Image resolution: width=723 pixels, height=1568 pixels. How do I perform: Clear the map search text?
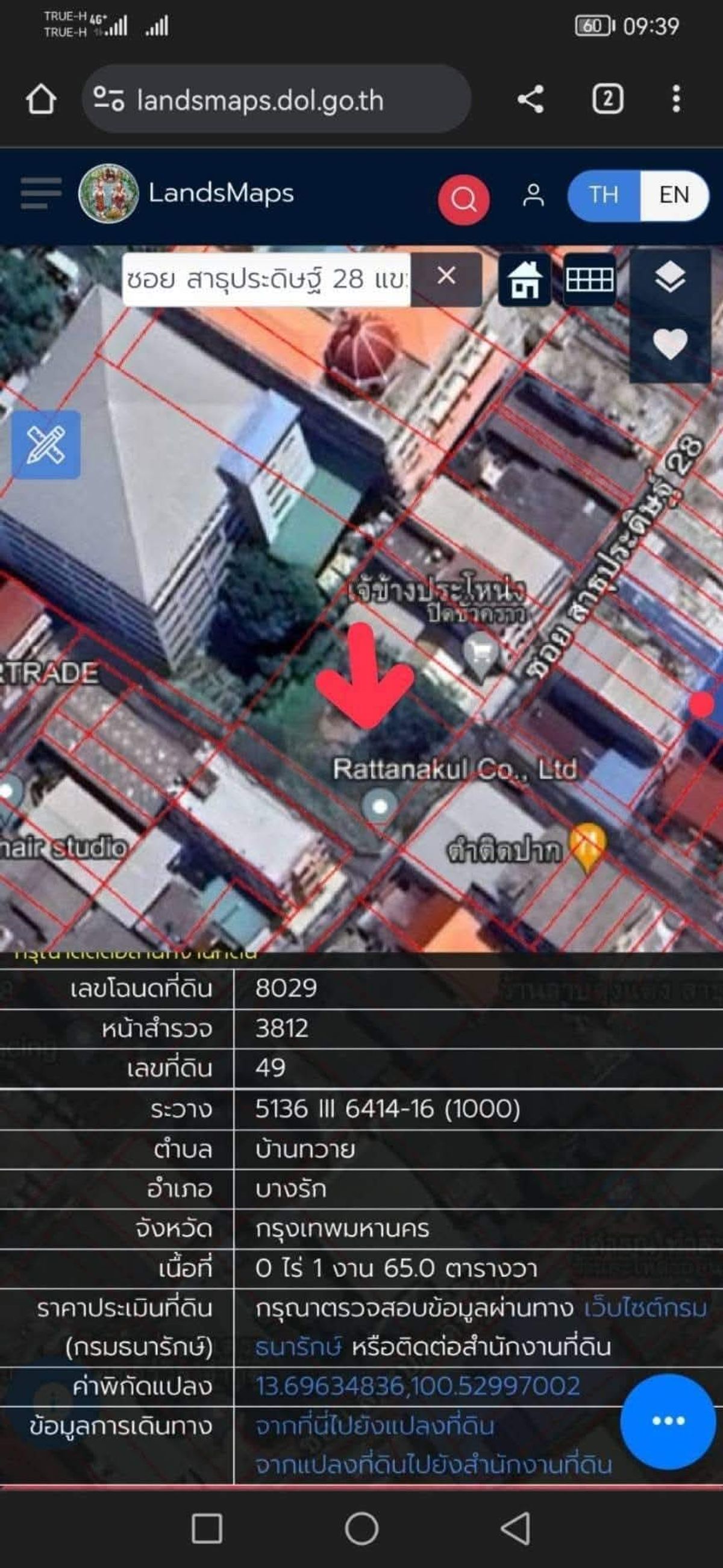tap(446, 276)
